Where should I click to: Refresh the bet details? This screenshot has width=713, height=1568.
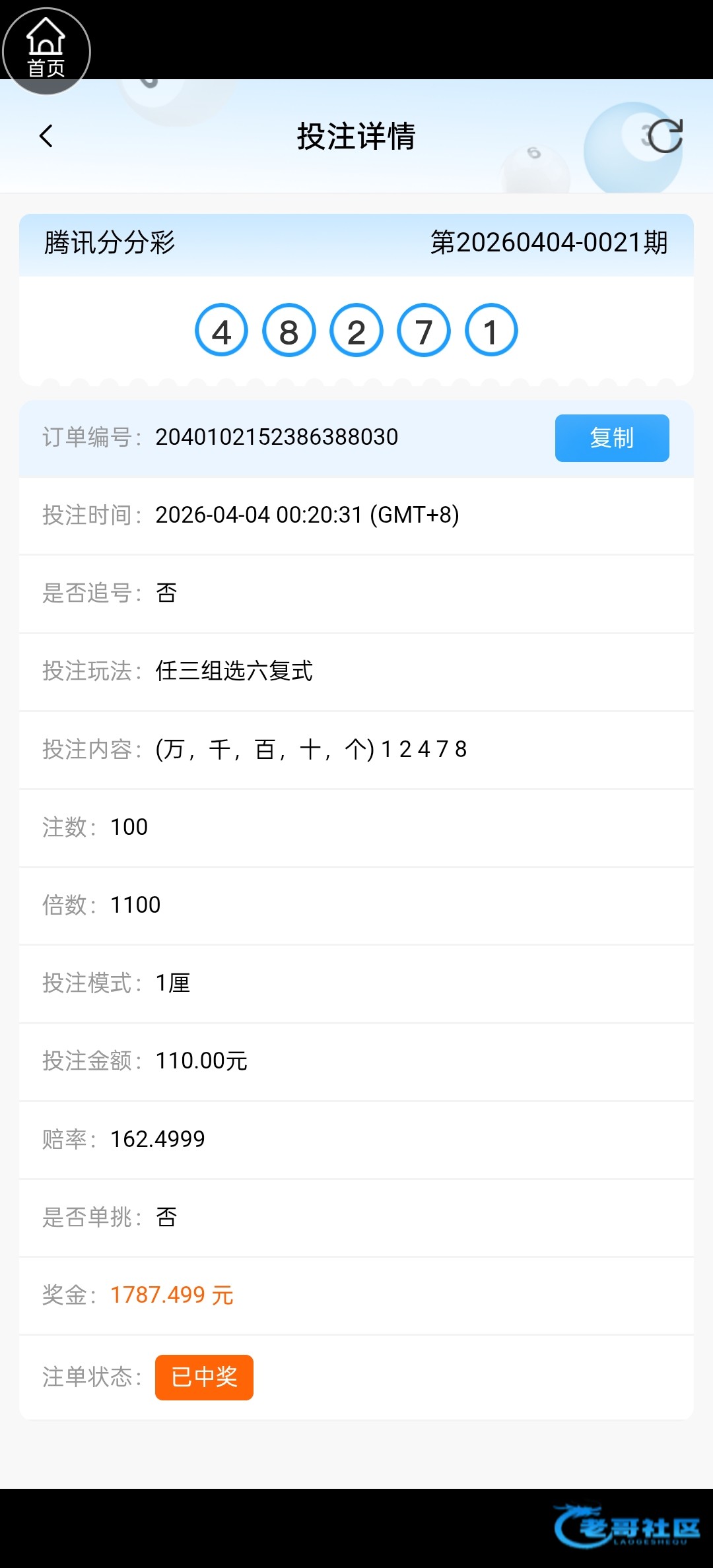click(x=664, y=137)
